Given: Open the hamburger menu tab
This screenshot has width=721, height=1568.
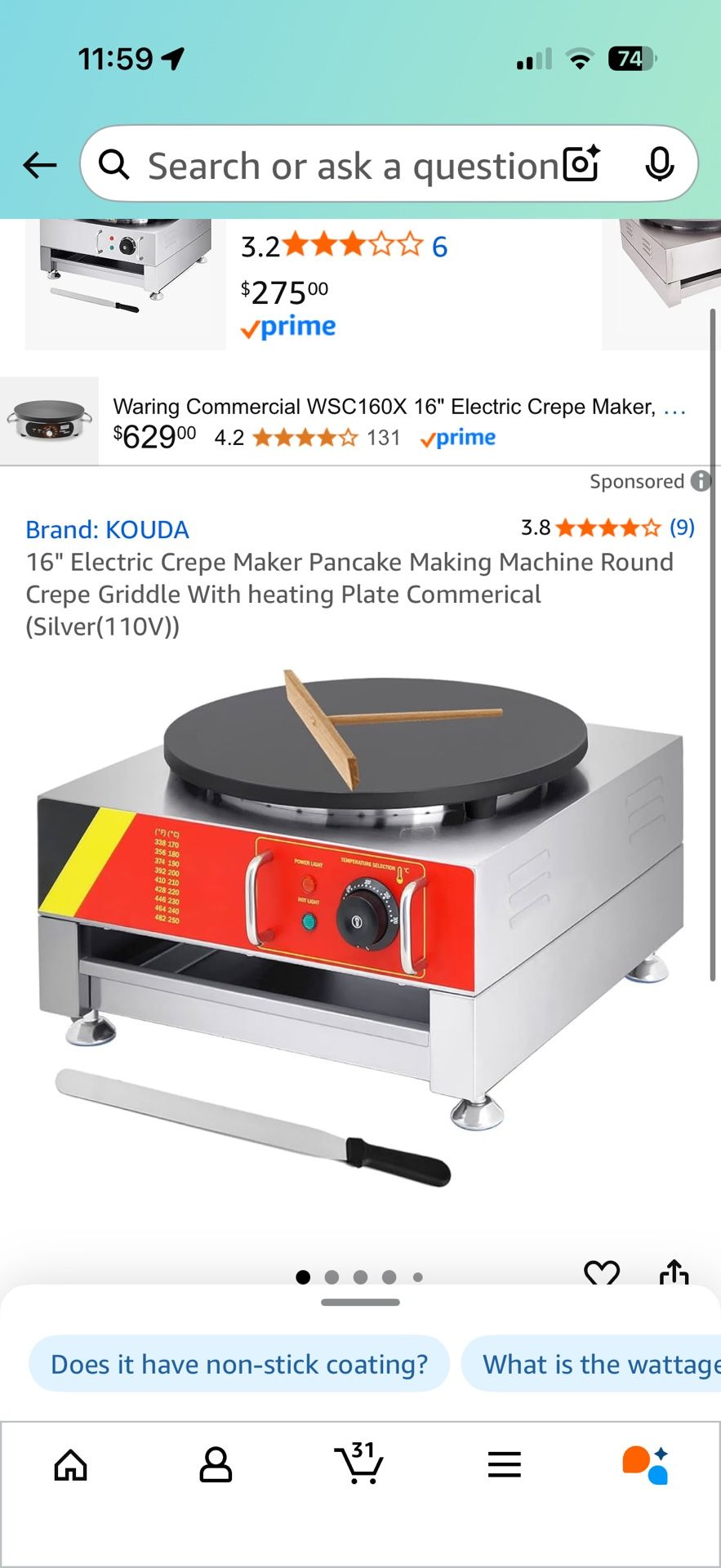Looking at the screenshot, I should coord(504,1465).
